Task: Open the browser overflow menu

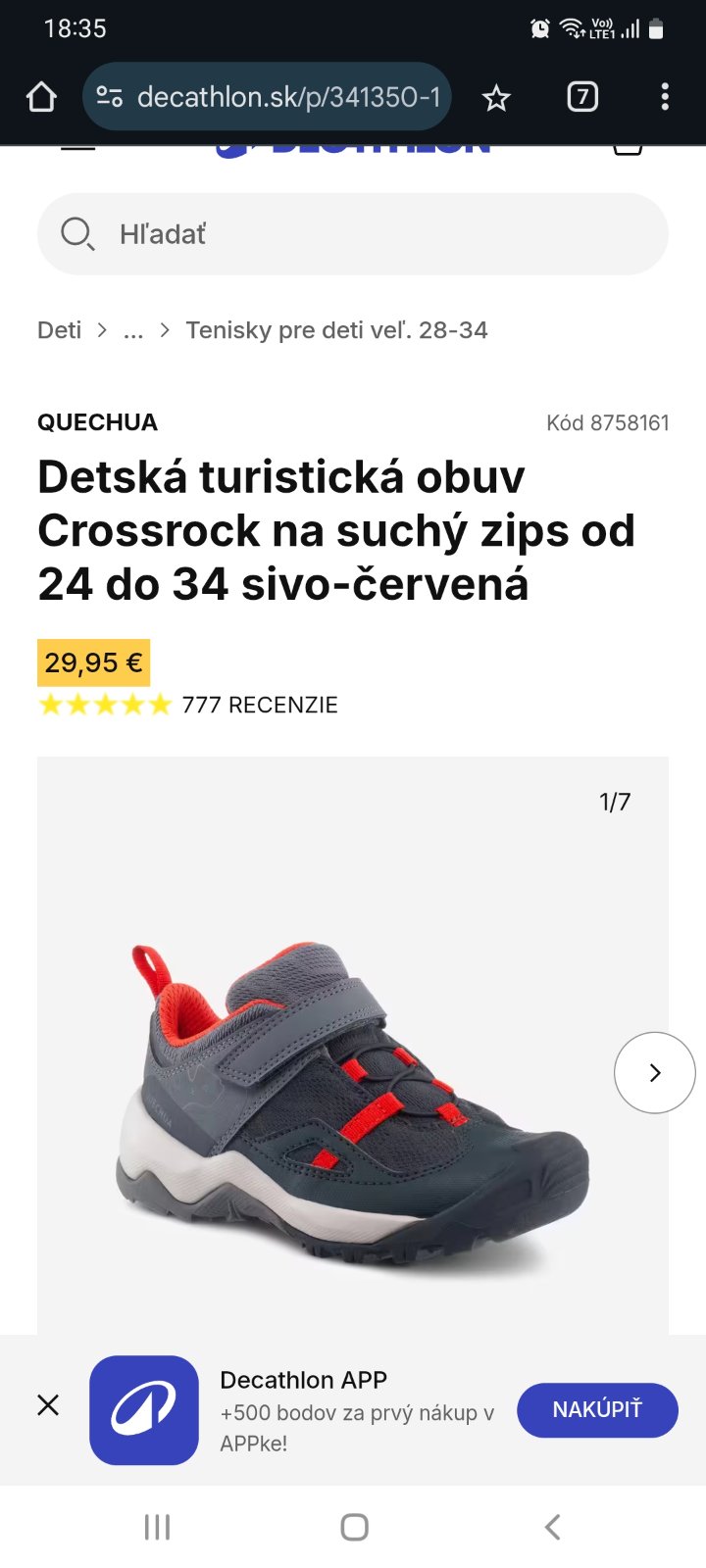Action: point(665,97)
